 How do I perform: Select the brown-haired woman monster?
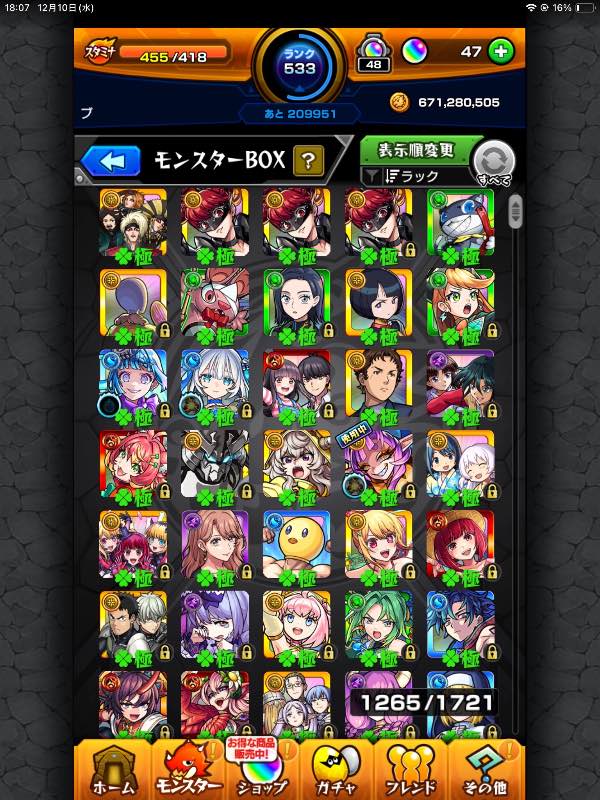click(x=214, y=546)
